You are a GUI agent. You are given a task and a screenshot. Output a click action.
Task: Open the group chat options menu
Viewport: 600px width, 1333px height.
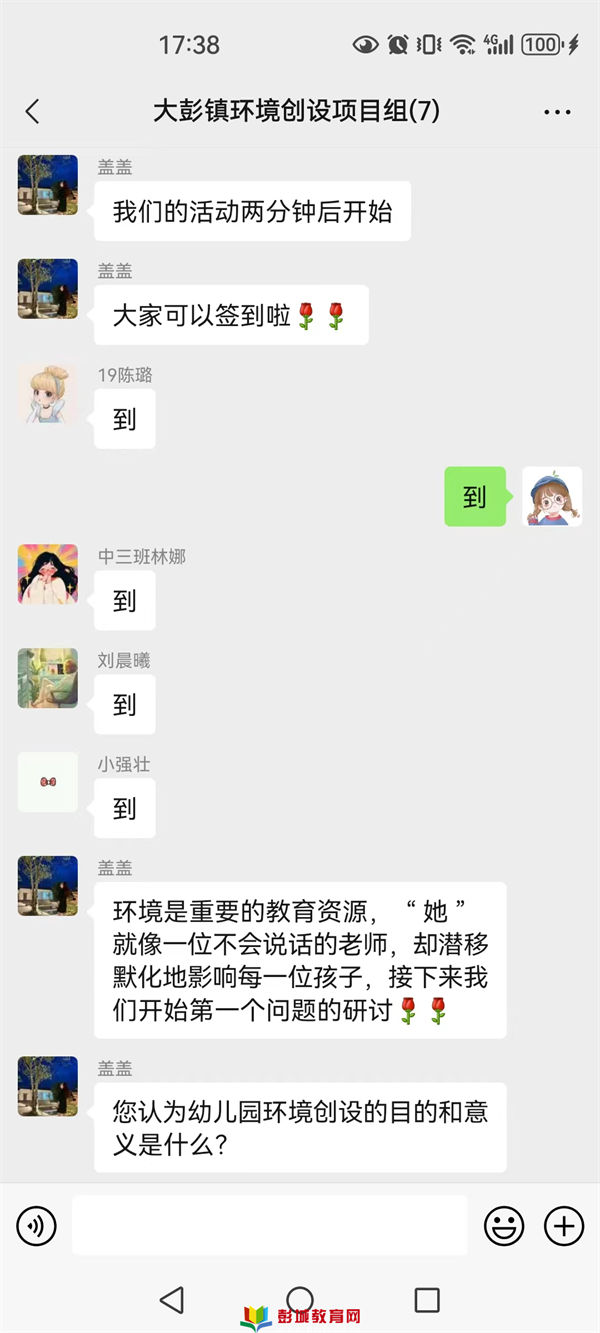point(557,112)
